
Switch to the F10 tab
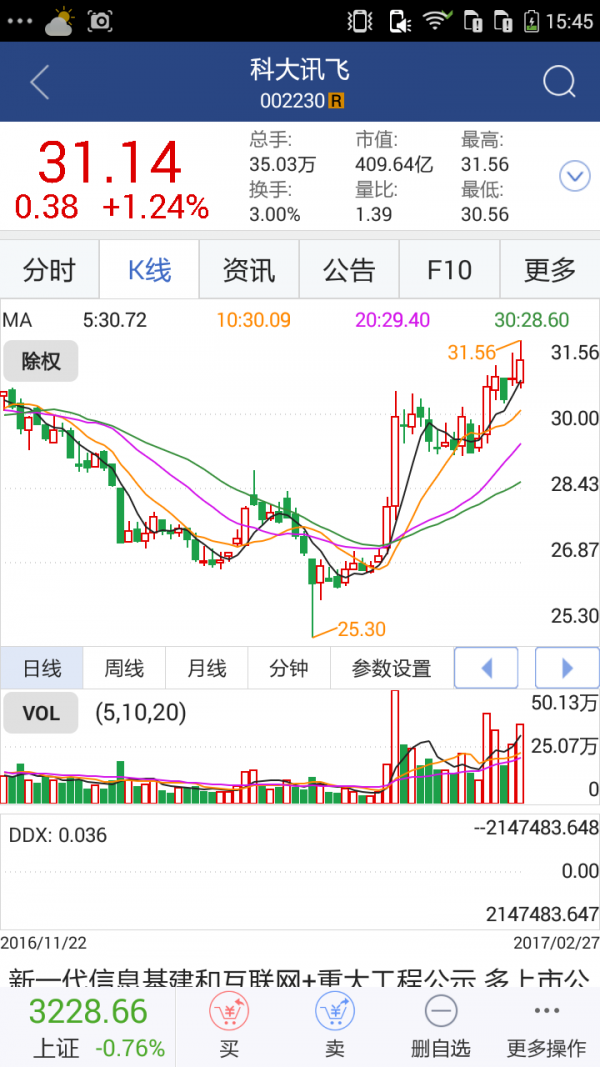(449, 269)
